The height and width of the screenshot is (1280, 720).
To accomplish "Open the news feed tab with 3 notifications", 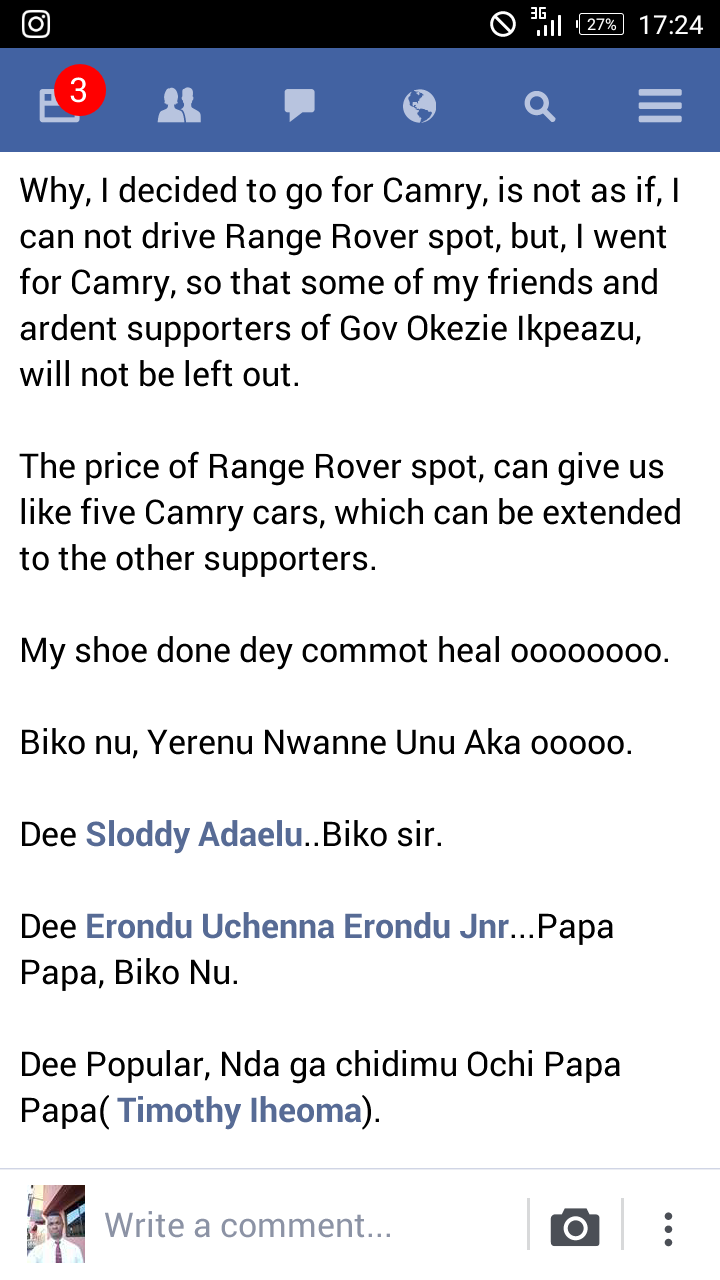I will tap(60, 104).
